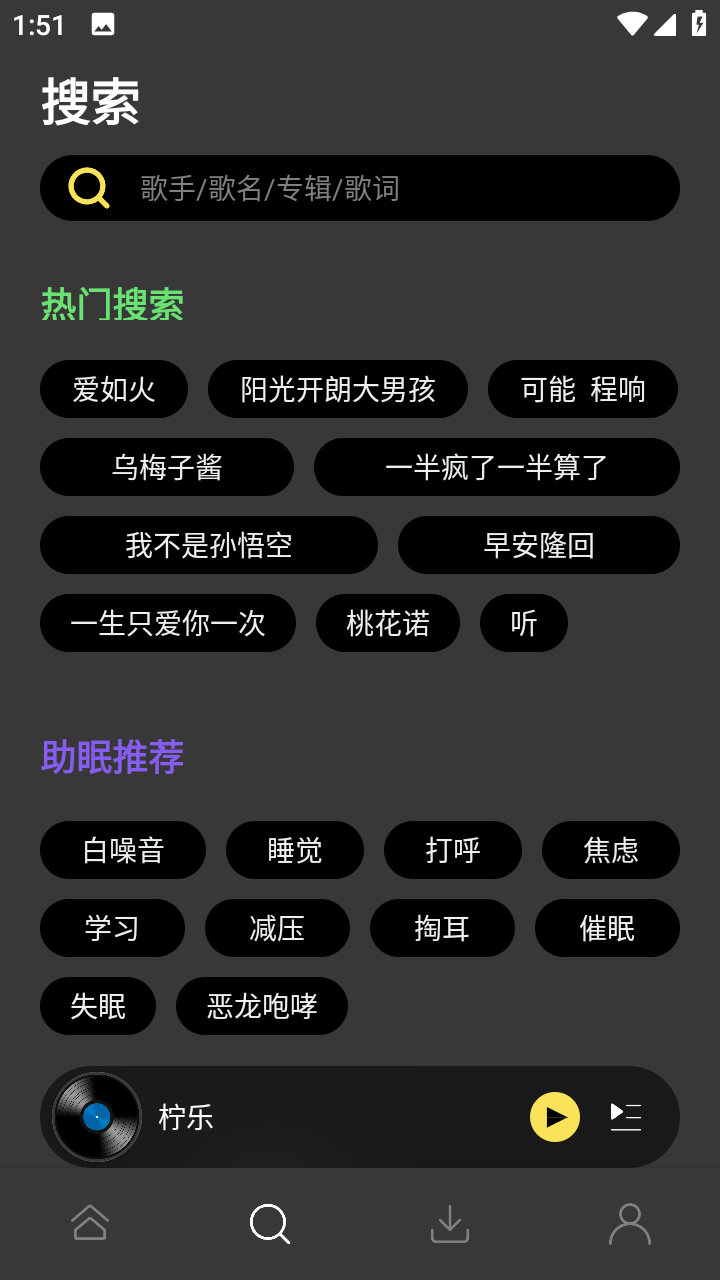The width and height of the screenshot is (720, 1280).
Task: Open the Profile tab
Action: tap(630, 1223)
